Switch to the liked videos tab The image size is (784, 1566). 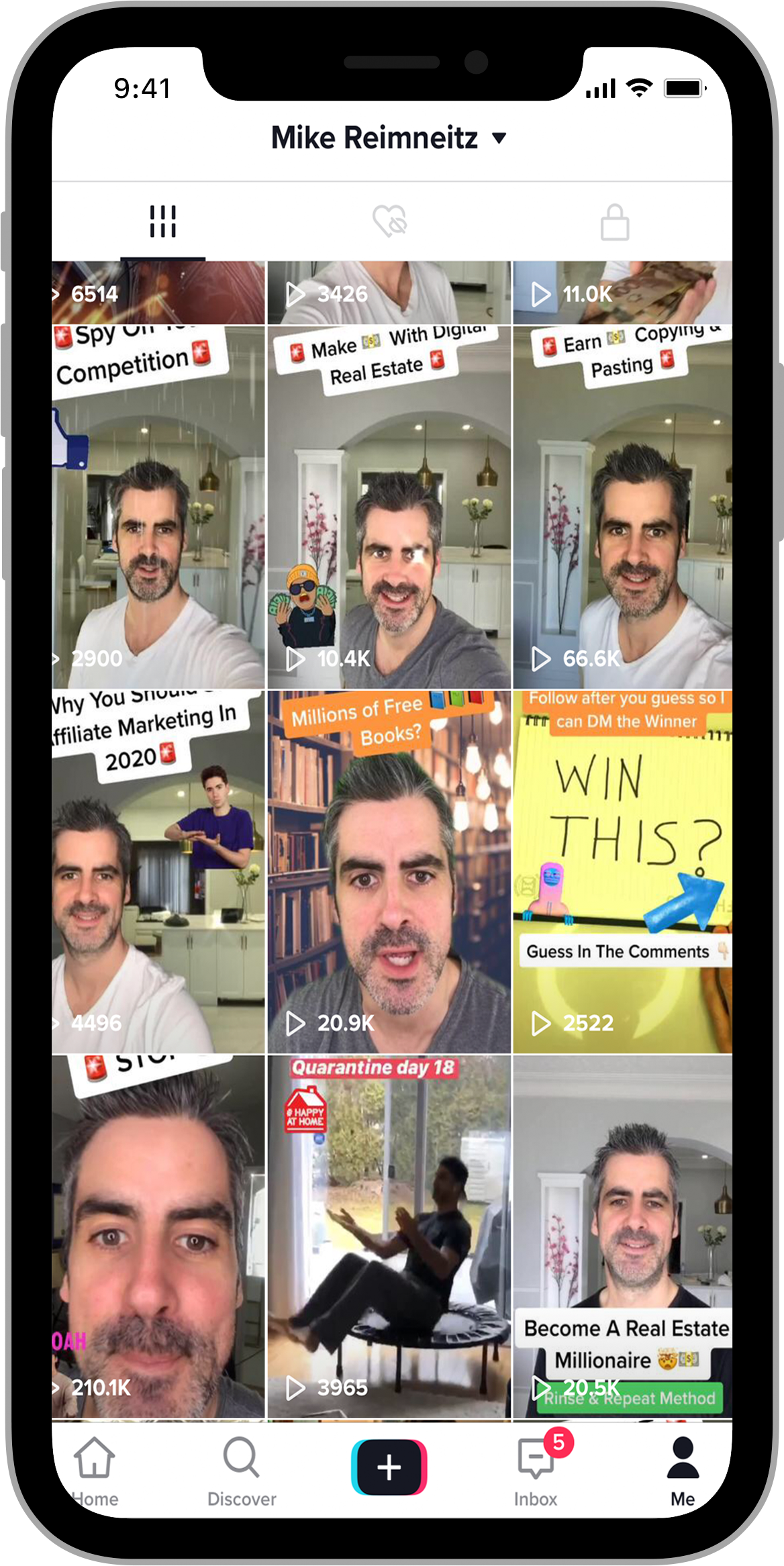[390, 222]
